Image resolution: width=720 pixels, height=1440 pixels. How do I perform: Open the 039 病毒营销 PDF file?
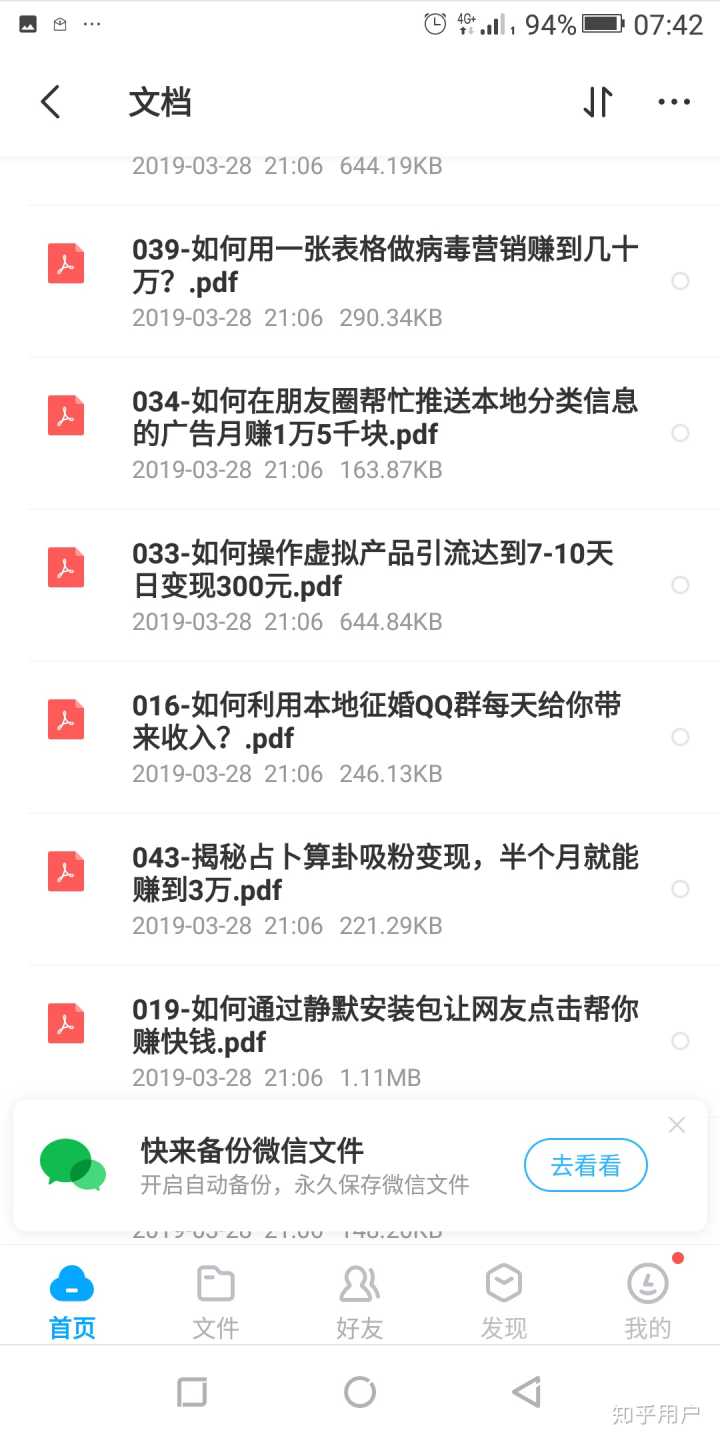click(x=385, y=265)
